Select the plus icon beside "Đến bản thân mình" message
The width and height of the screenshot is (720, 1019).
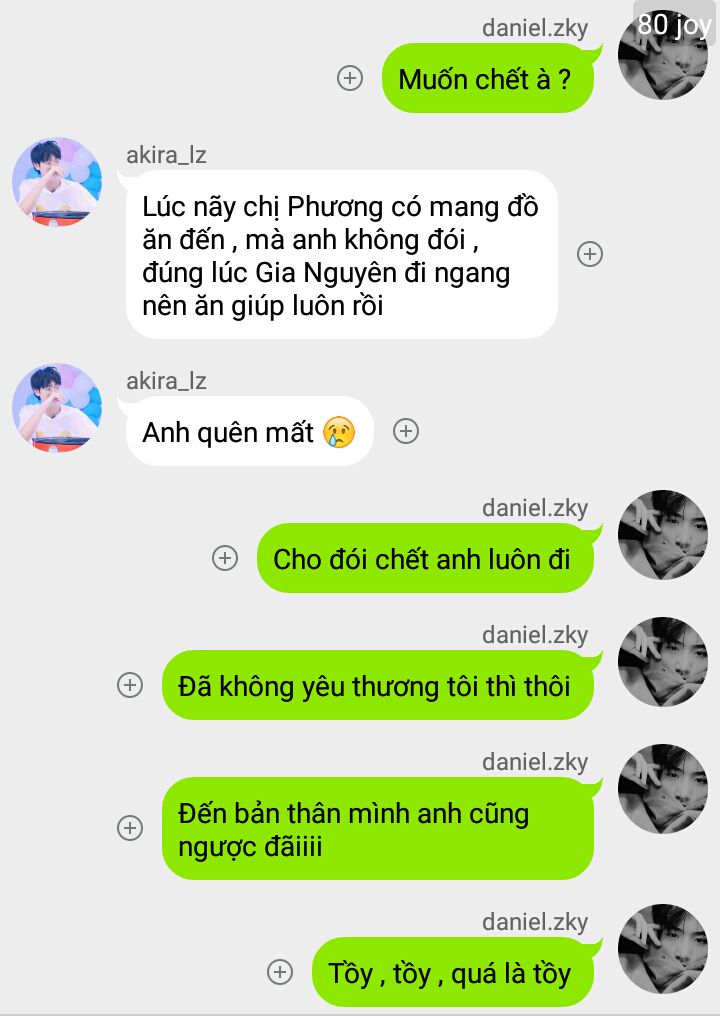130,828
